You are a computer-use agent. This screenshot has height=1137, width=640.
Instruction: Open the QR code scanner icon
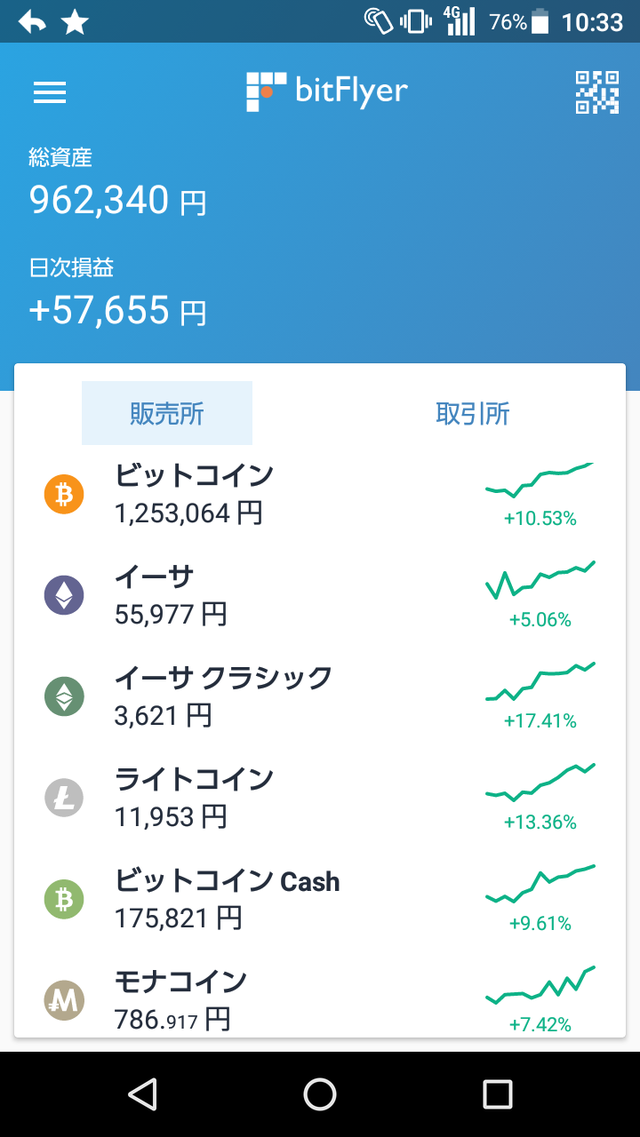[597, 92]
